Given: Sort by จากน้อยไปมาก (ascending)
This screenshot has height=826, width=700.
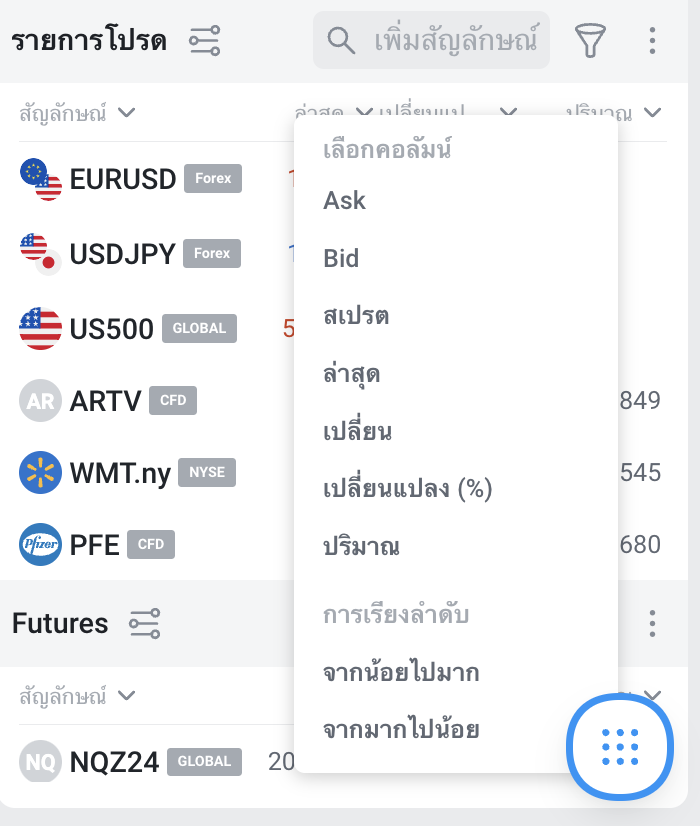Looking at the screenshot, I should [401, 673].
